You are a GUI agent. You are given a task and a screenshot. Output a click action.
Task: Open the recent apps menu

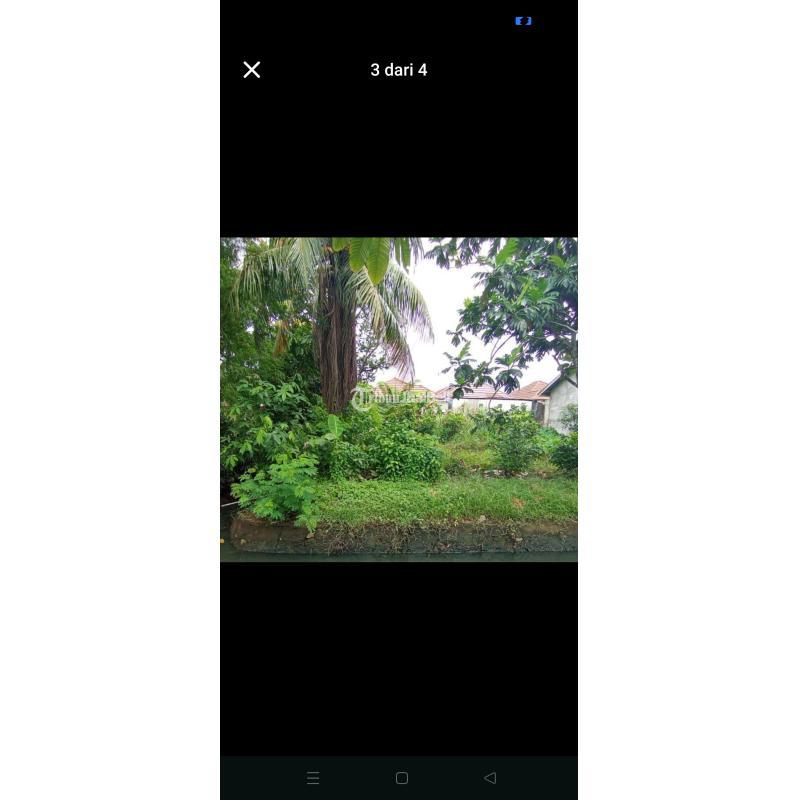(x=313, y=778)
